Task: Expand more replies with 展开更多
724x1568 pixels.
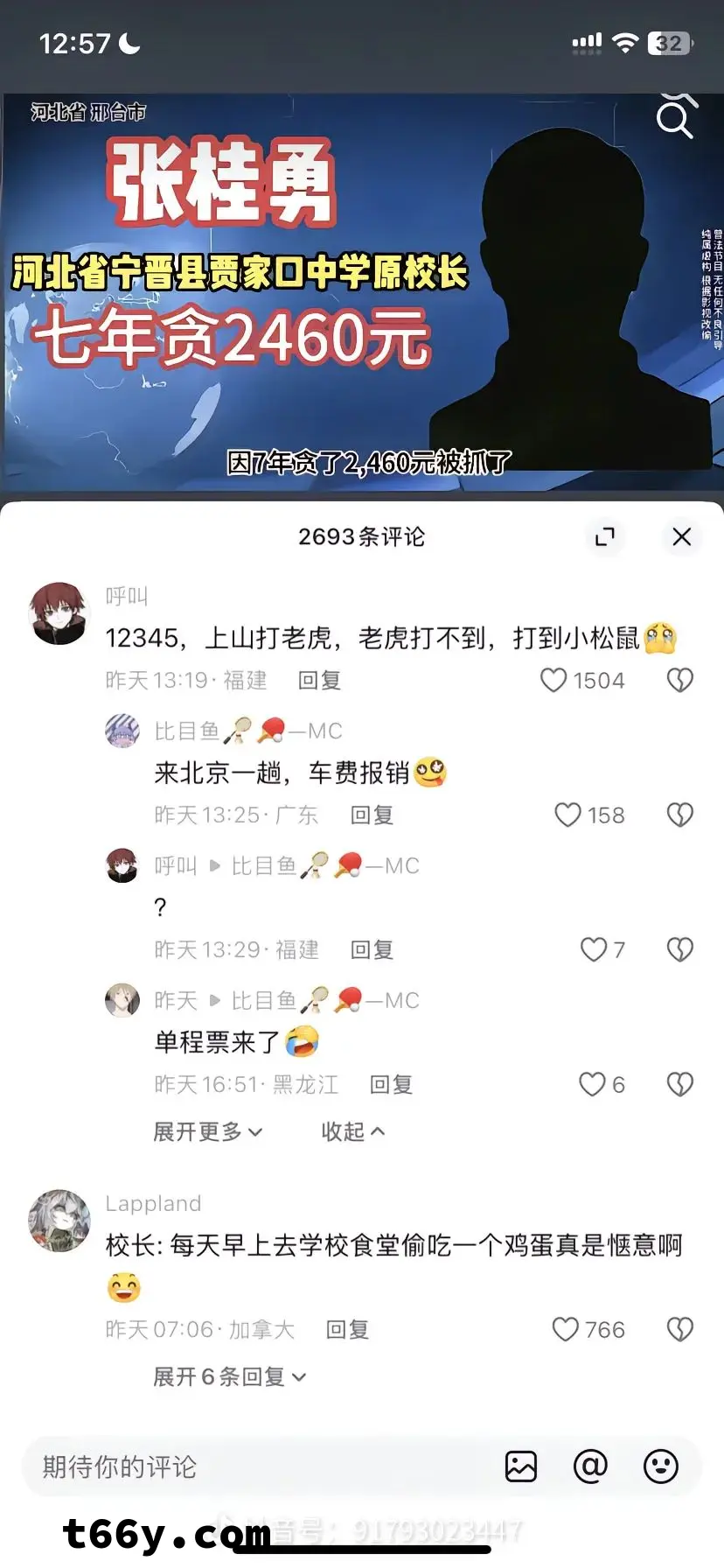Action: (x=207, y=1131)
